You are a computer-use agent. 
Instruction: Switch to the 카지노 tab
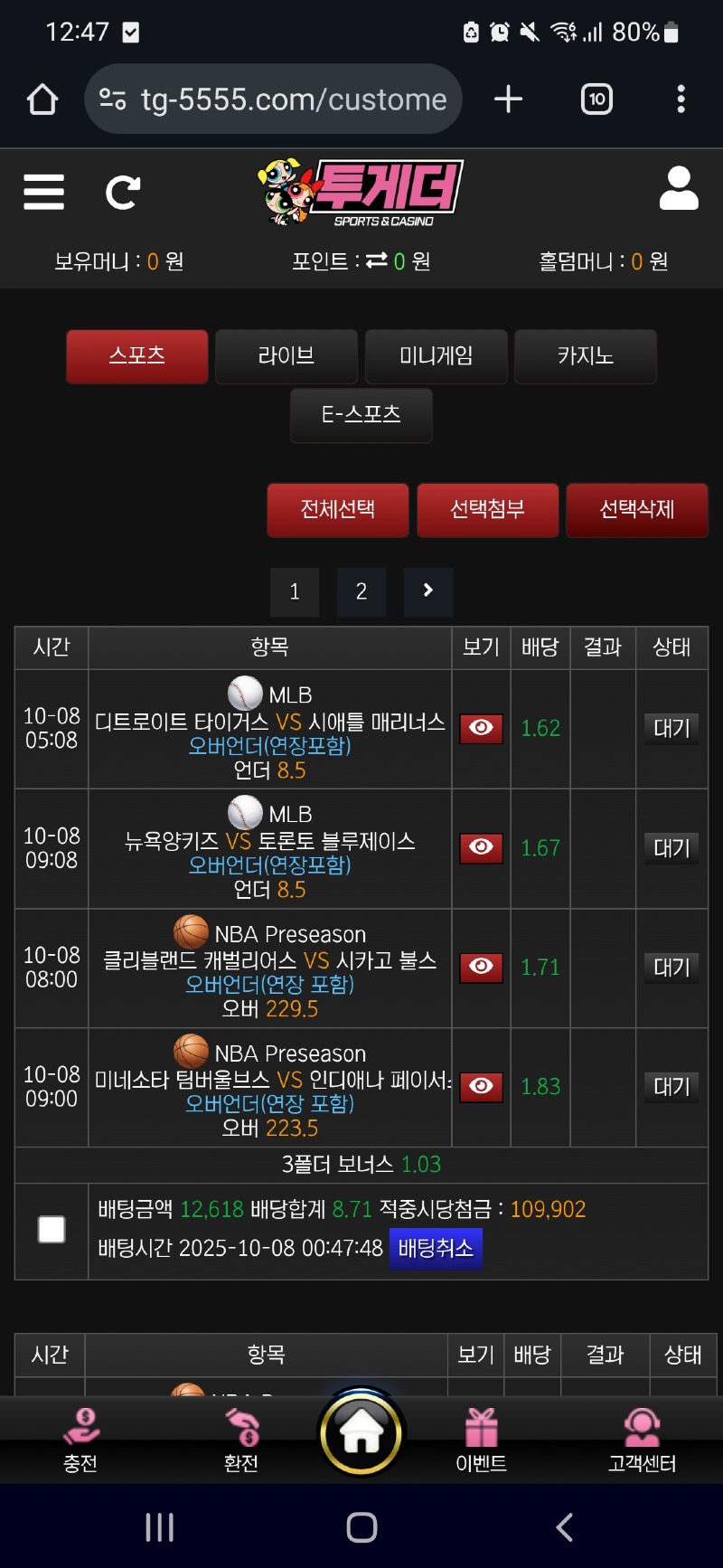(585, 356)
